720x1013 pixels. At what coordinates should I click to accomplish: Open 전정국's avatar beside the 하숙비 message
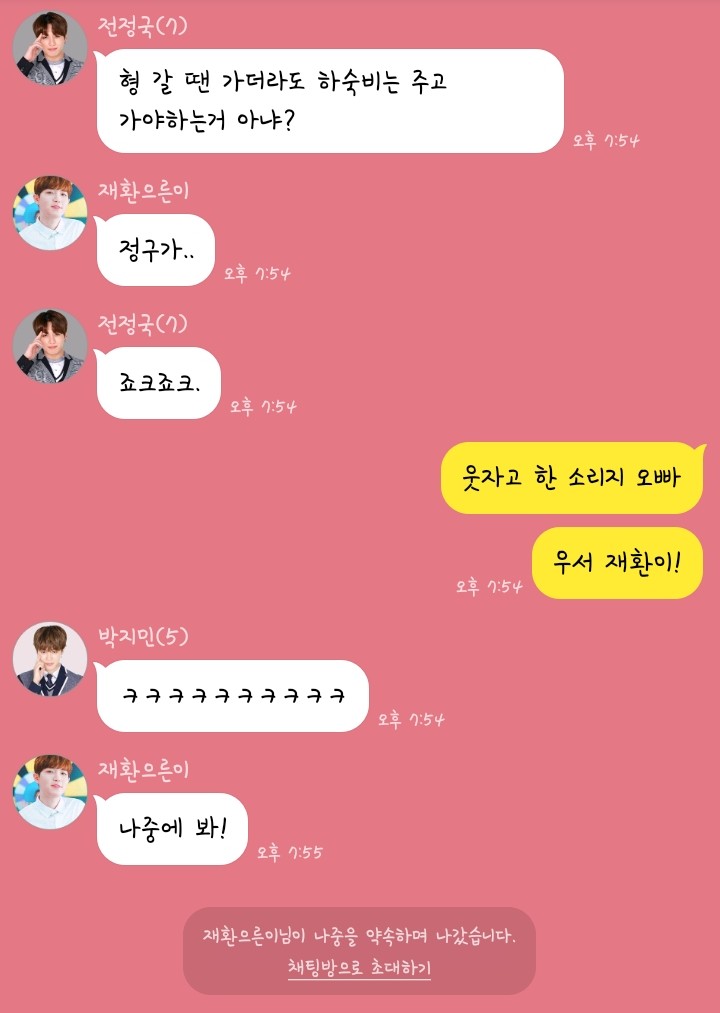pos(50,50)
